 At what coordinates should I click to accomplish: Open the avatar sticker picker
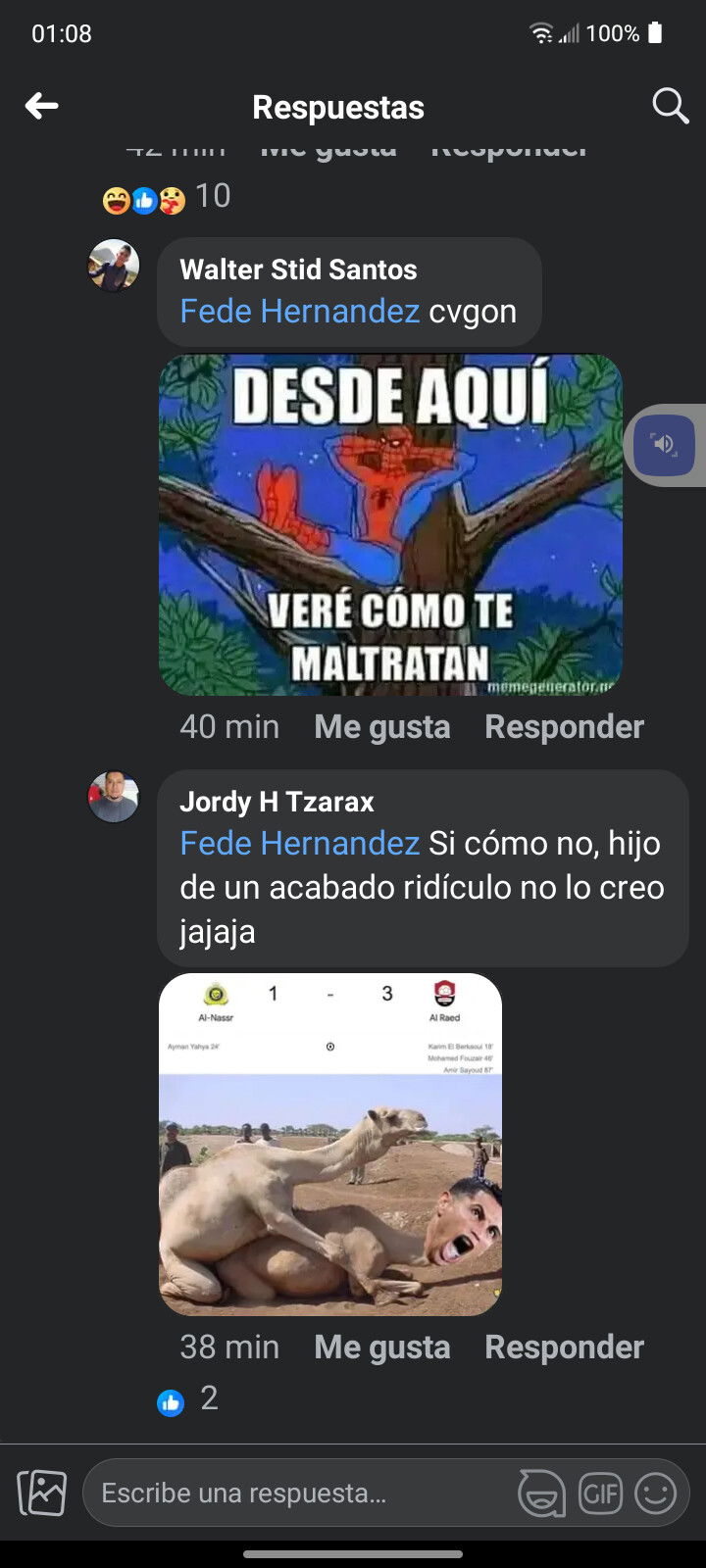pyautogui.click(x=542, y=1494)
